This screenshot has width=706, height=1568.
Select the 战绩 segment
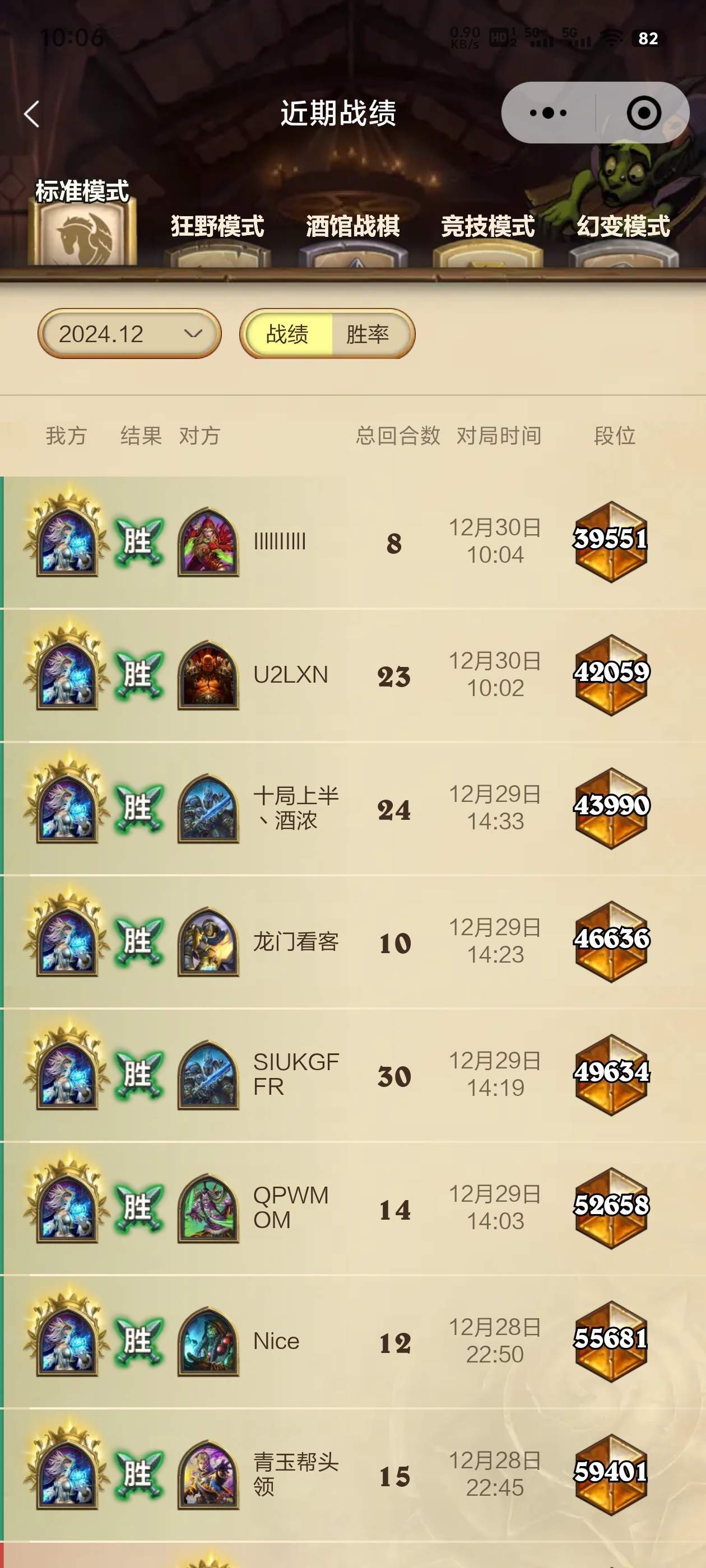(x=287, y=334)
